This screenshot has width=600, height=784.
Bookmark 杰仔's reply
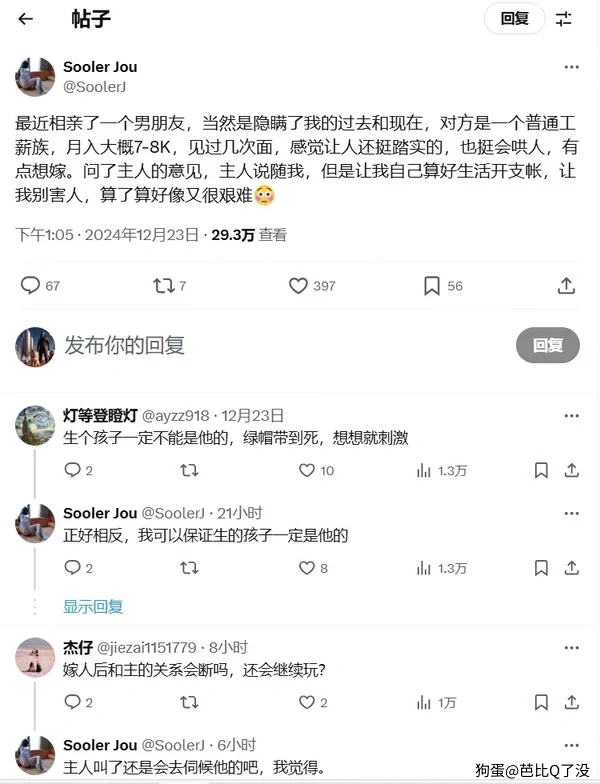[x=541, y=703]
